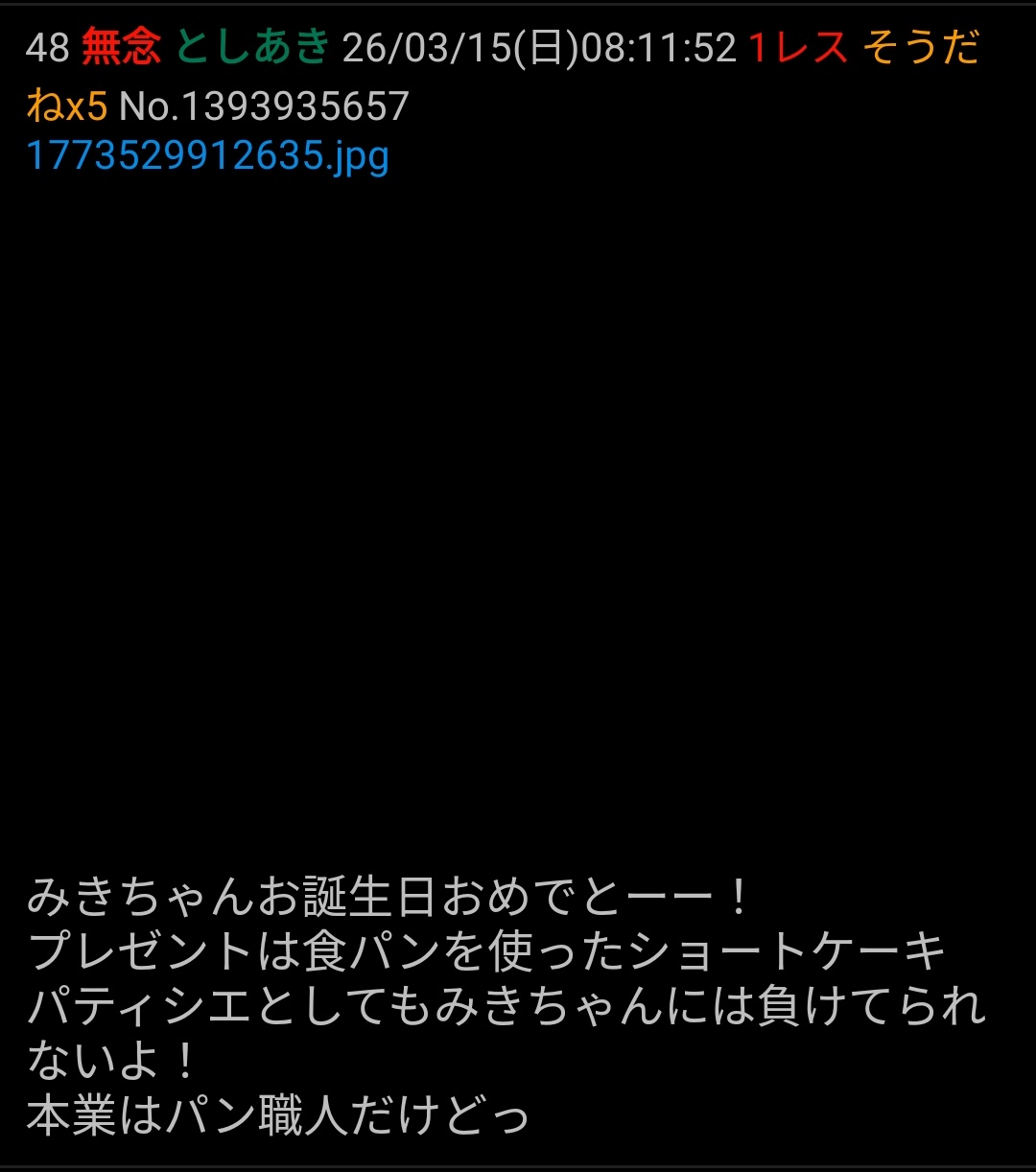Open post number No.1393935657 menu
This screenshot has height=1172, width=1036.
pyautogui.click(x=264, y=105)
